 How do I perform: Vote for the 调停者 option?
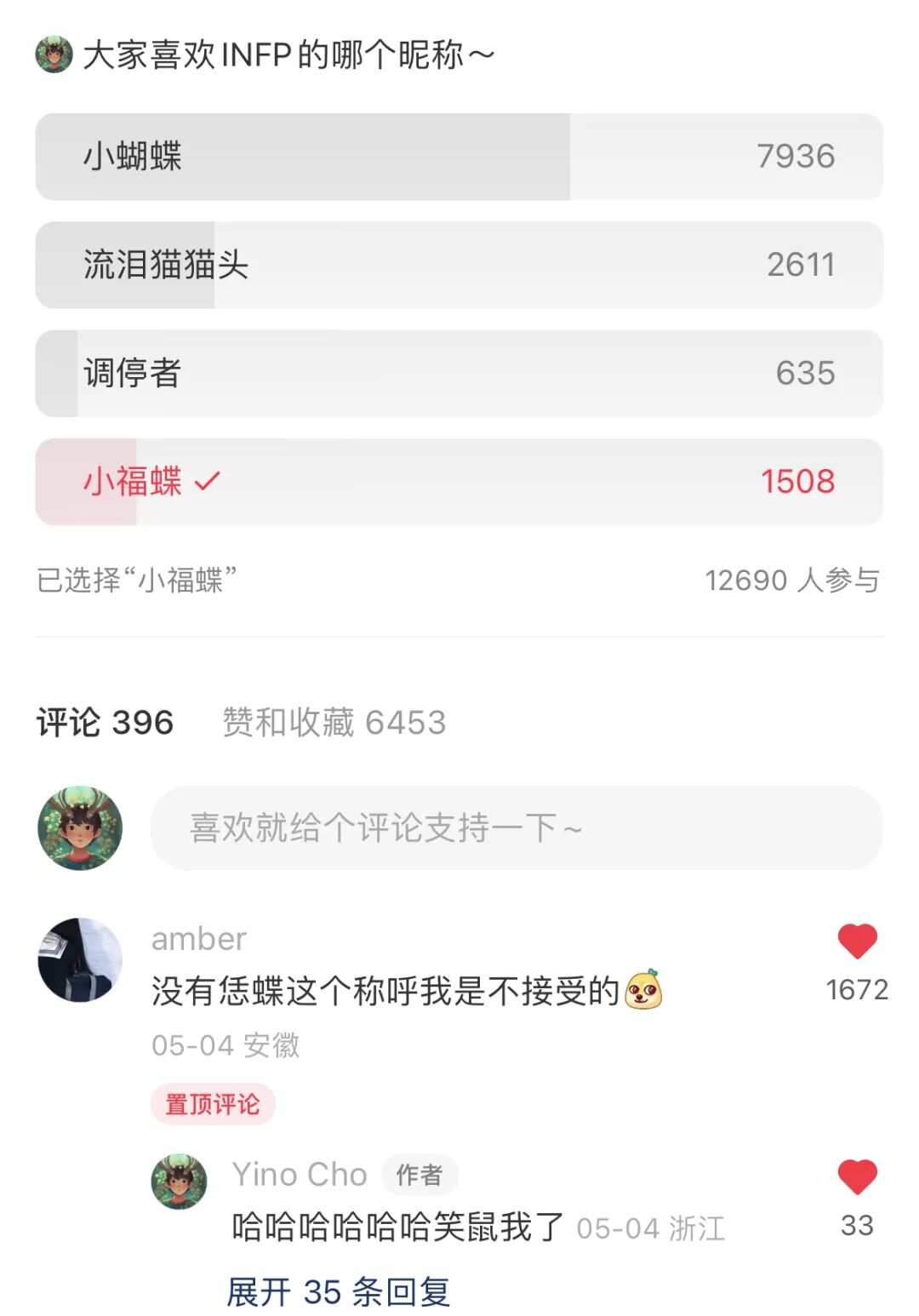[459, 373]
